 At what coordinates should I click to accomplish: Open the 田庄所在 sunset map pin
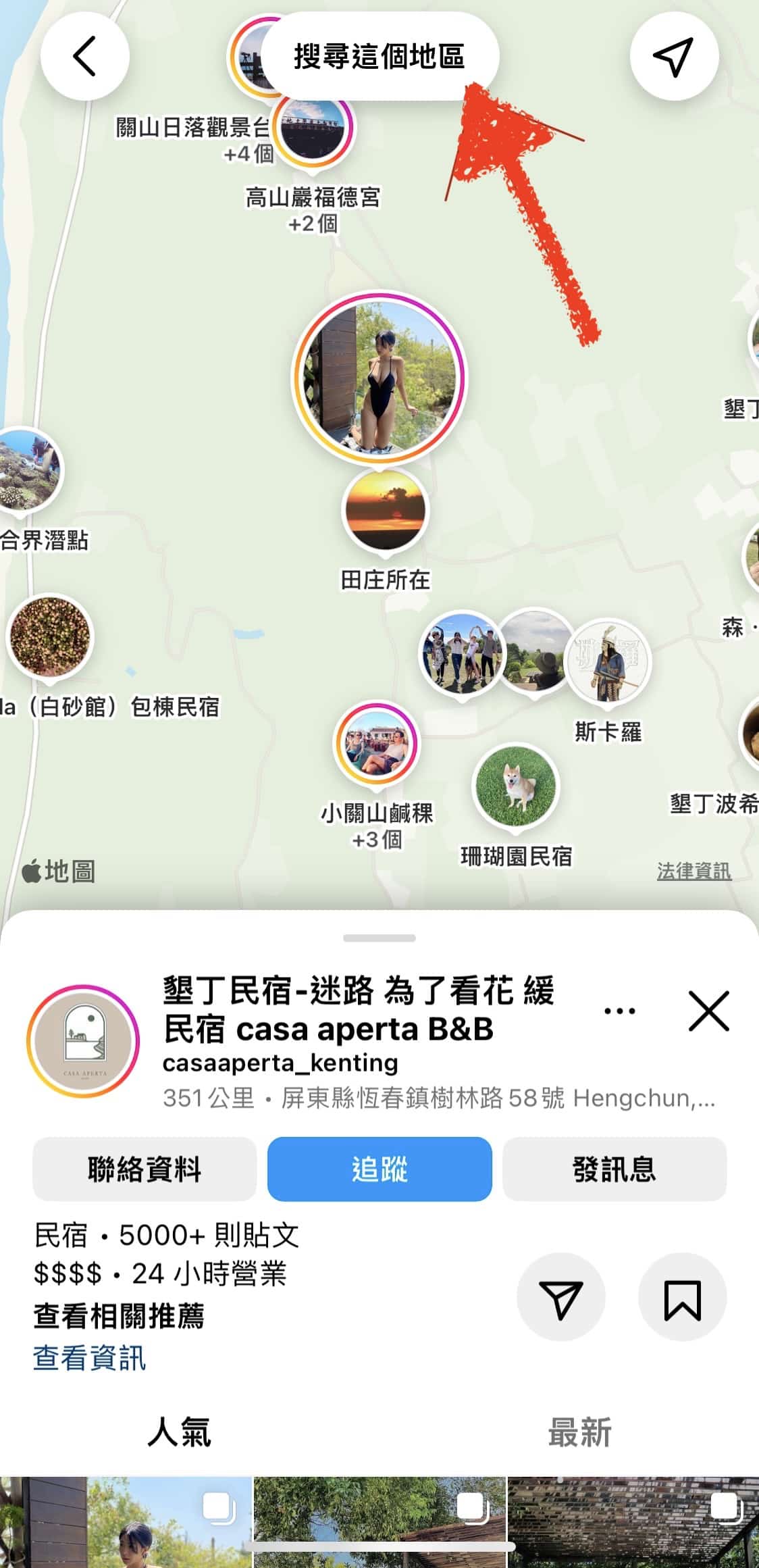[x=385, y=511]
